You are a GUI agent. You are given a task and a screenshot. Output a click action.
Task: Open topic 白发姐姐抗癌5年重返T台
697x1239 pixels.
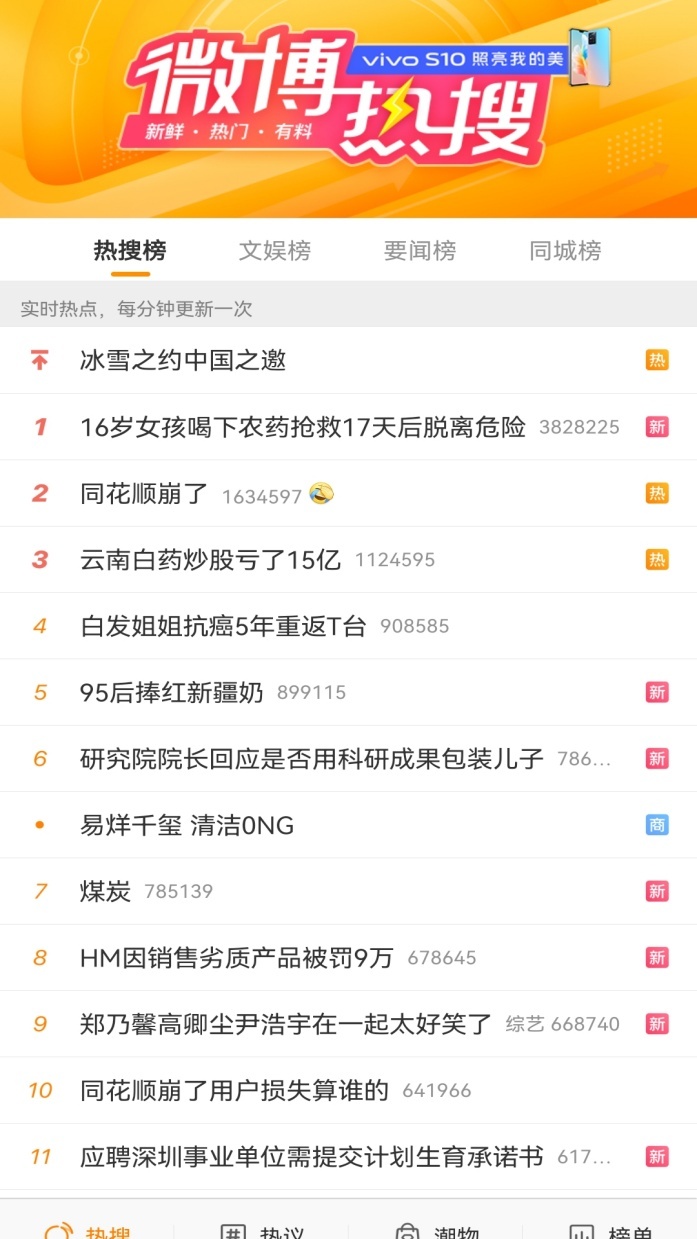point(223,626)
